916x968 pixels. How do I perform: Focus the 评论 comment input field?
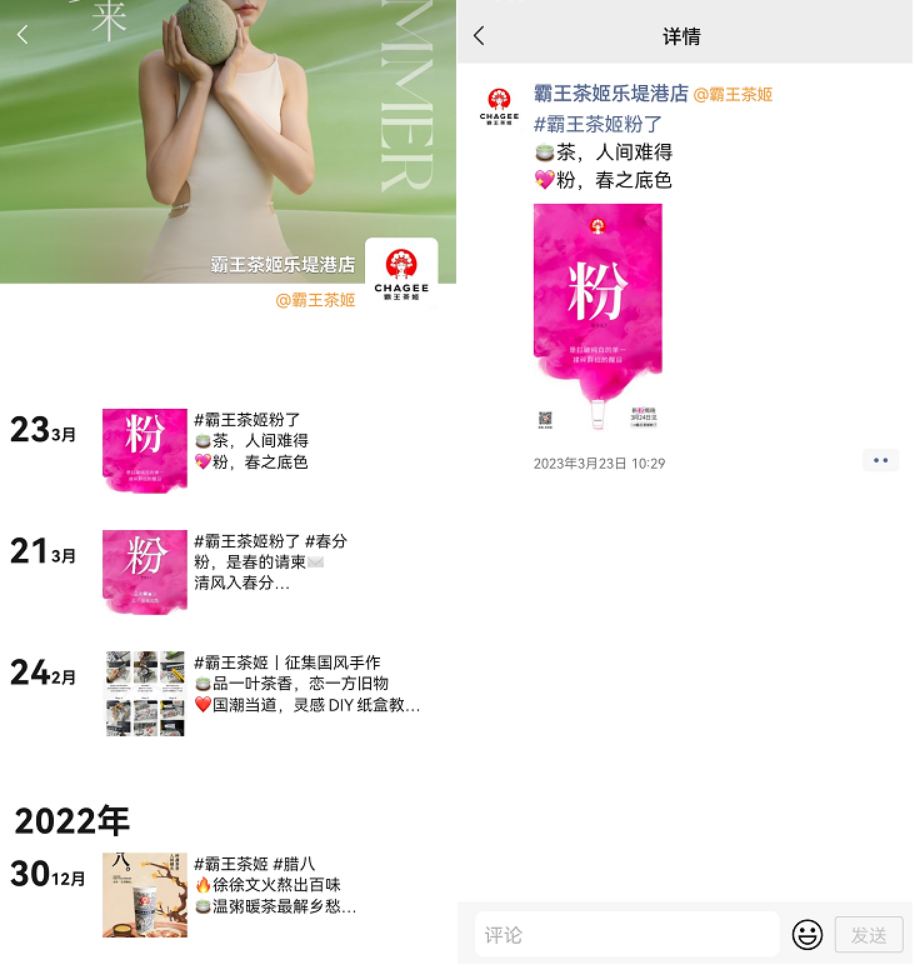click(627, 935)
